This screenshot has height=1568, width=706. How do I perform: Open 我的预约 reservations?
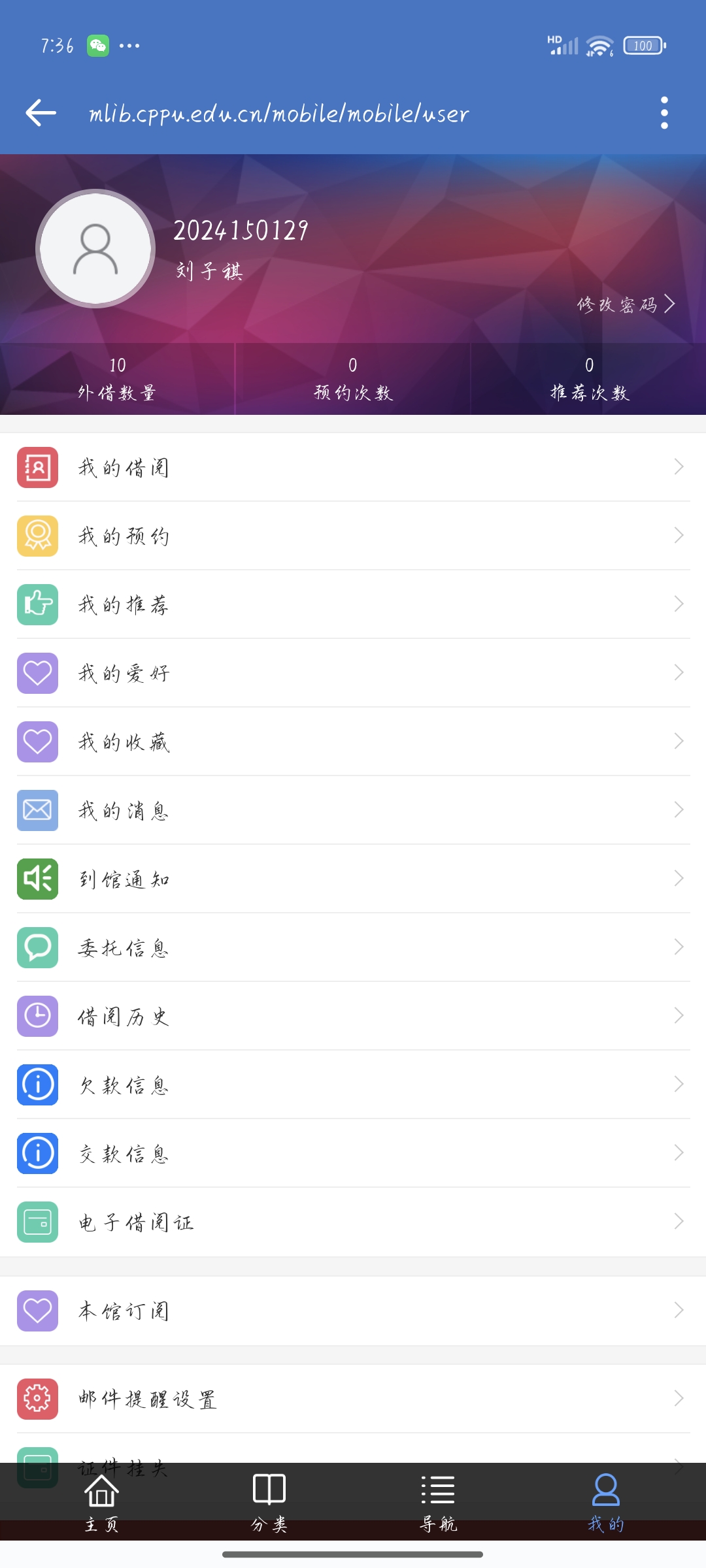pyautogui.click(x=353, y=536)
